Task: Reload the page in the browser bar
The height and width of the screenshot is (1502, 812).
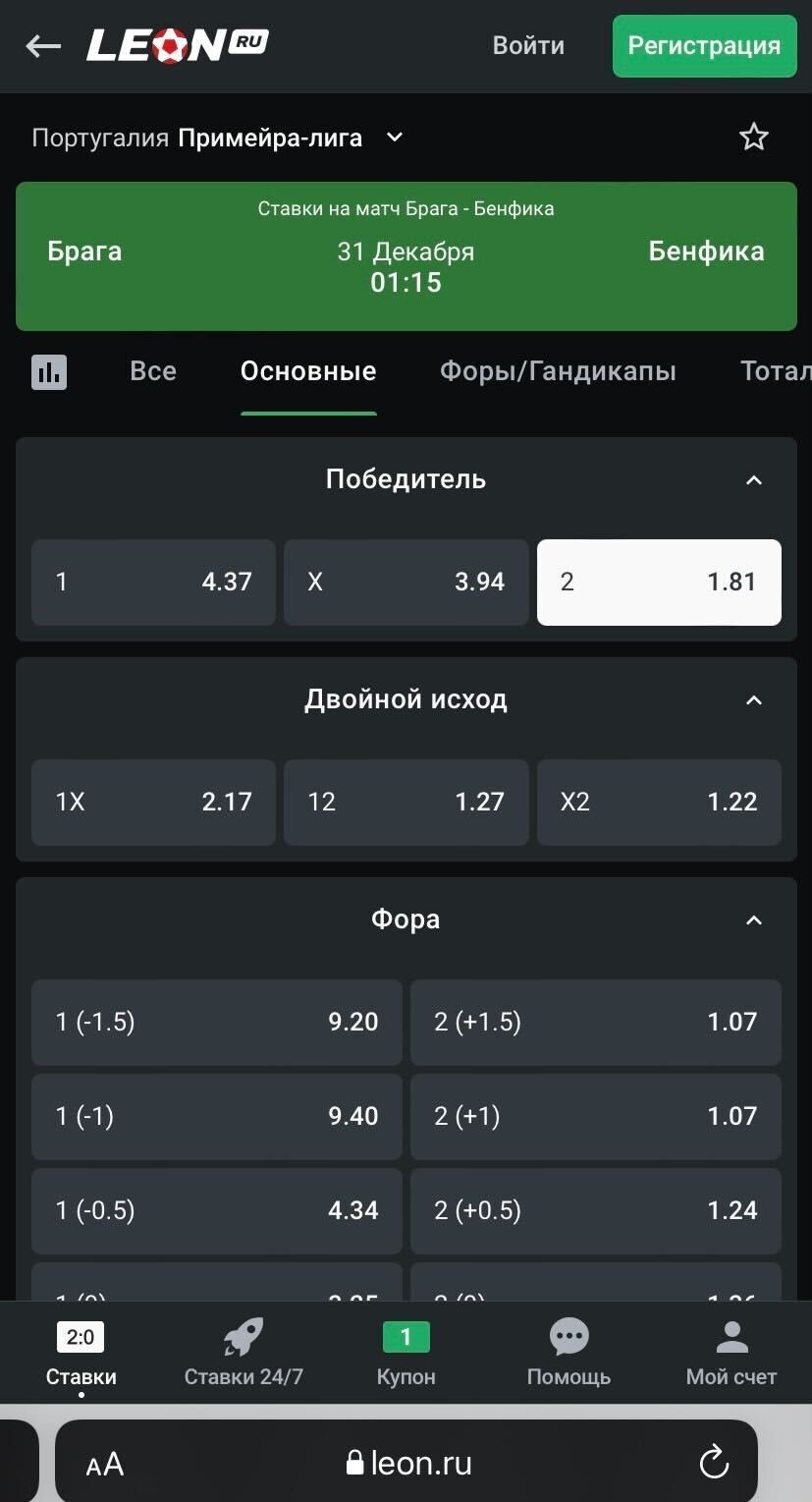Action: click(x=714, y=1462)
